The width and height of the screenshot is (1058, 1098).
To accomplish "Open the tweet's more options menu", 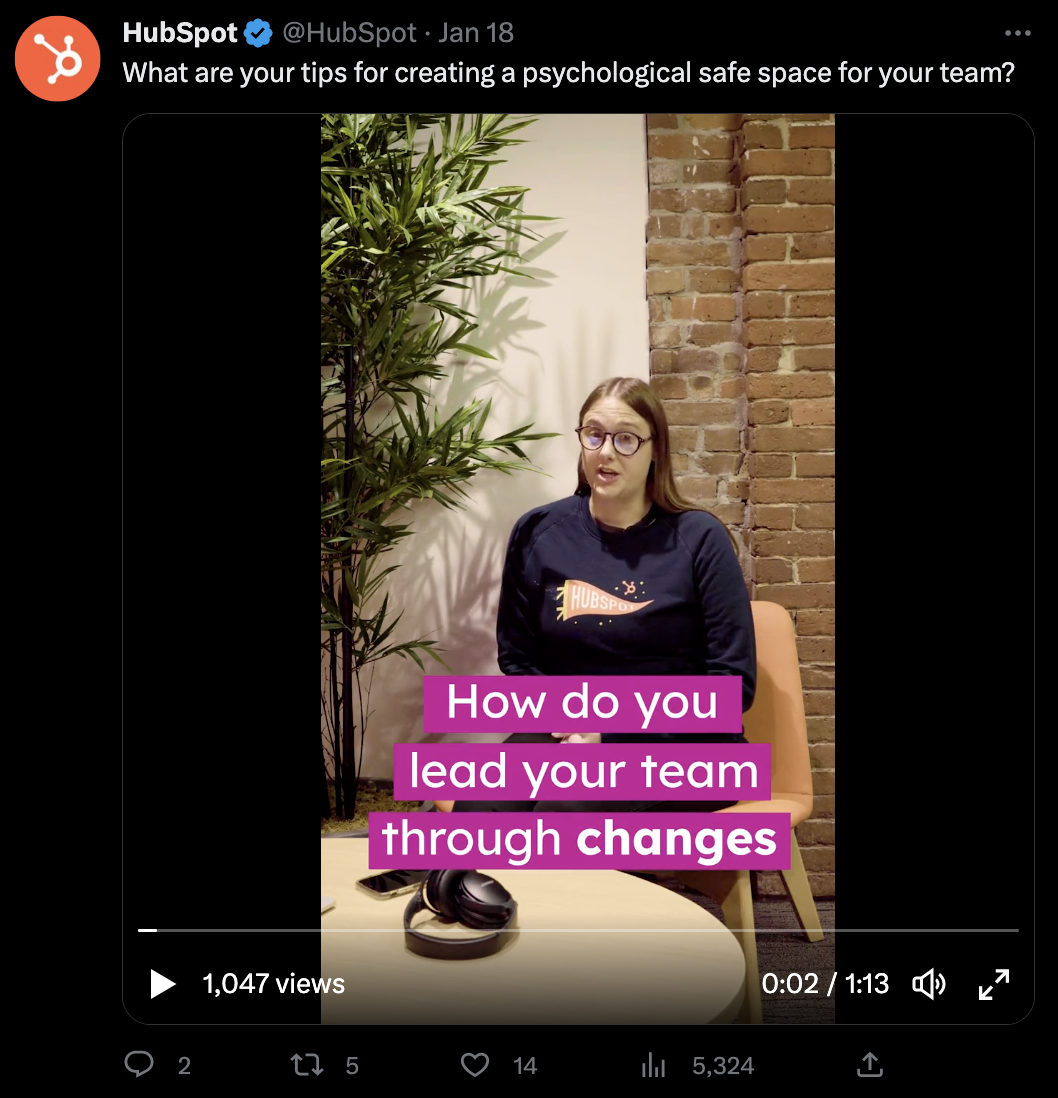I will click(1016, 33).
